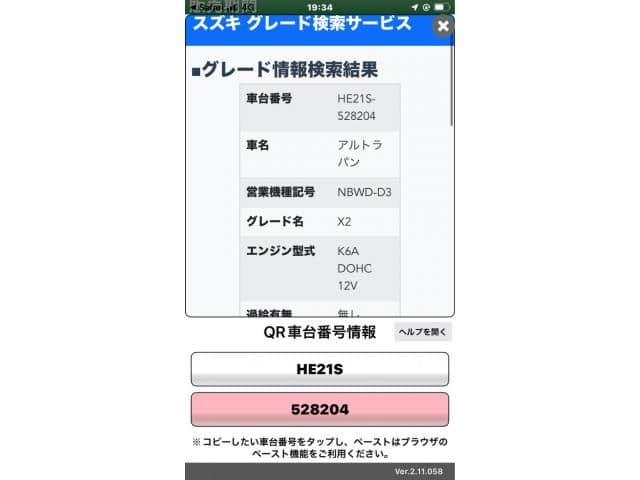Open the help (ヘルプを開く) button
Screen dimensions: 640x480
tap(423, 332)
